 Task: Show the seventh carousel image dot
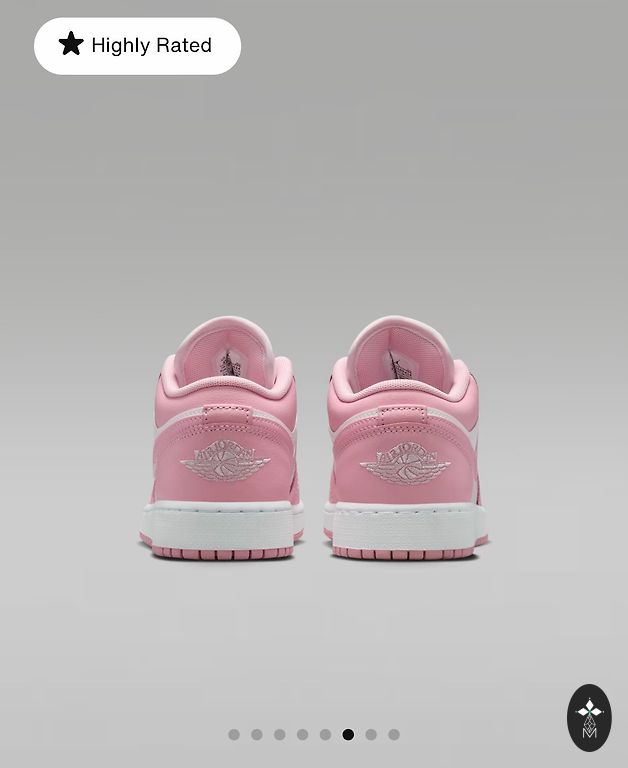pos(371,734)
